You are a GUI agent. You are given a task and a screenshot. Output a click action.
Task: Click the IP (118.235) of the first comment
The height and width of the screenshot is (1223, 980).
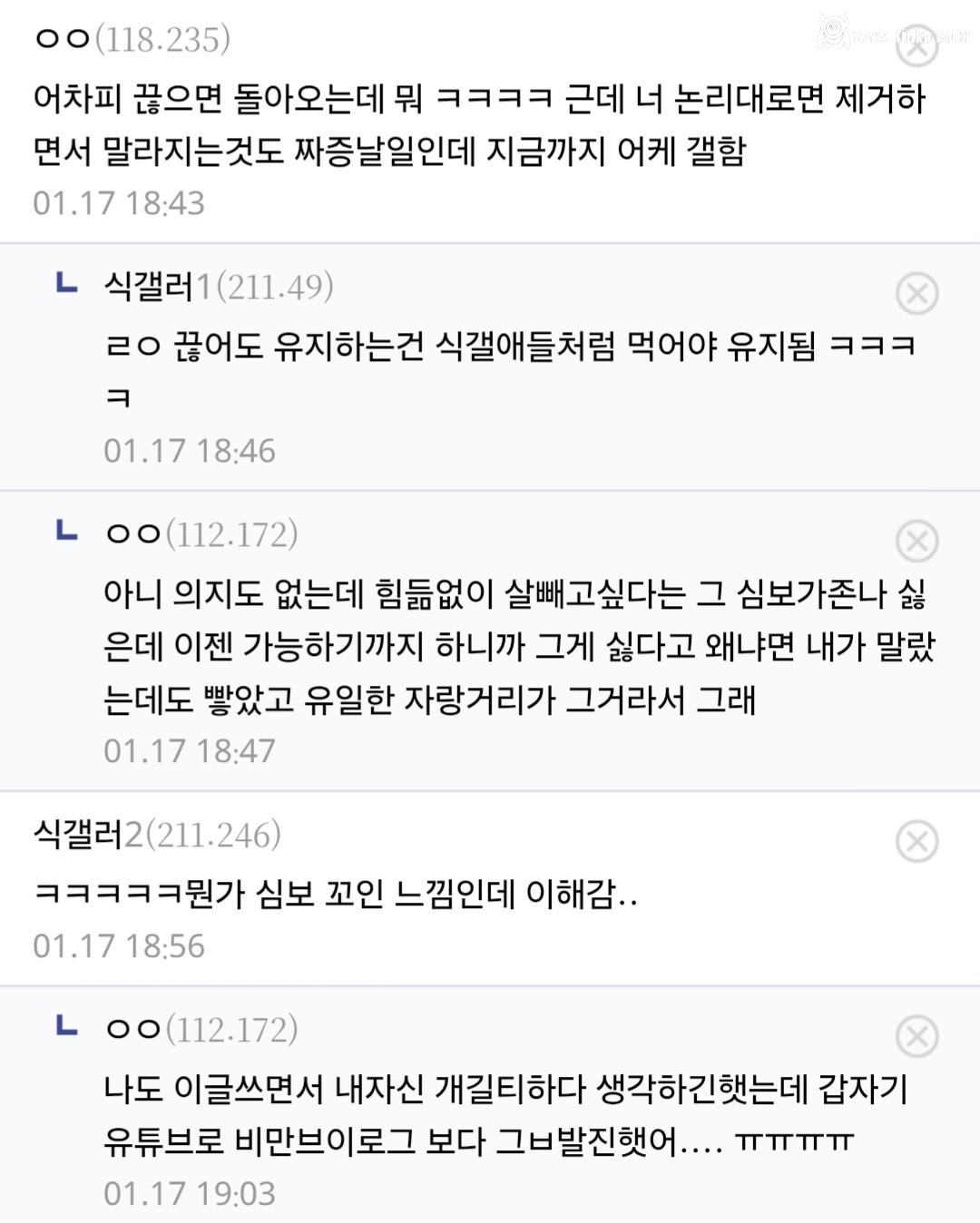(x=165, y=38)
